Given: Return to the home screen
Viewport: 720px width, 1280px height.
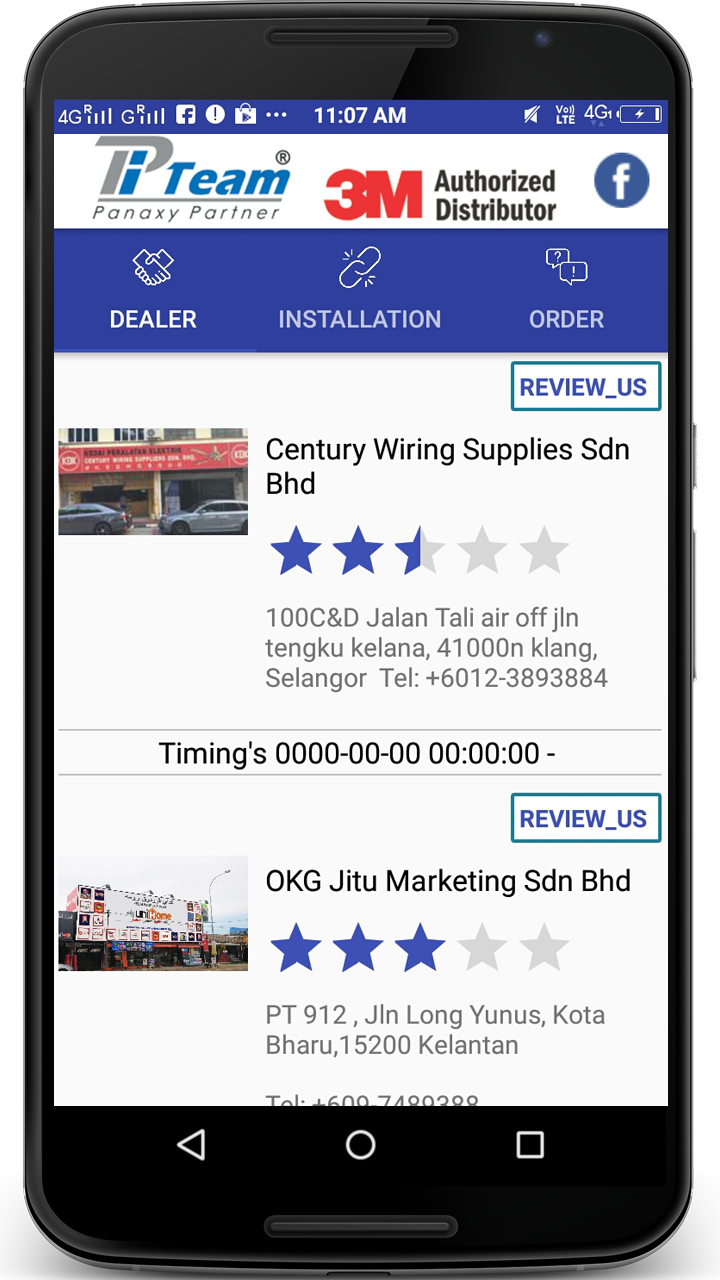Looking at the screenshot, I should coord(360,1145).
